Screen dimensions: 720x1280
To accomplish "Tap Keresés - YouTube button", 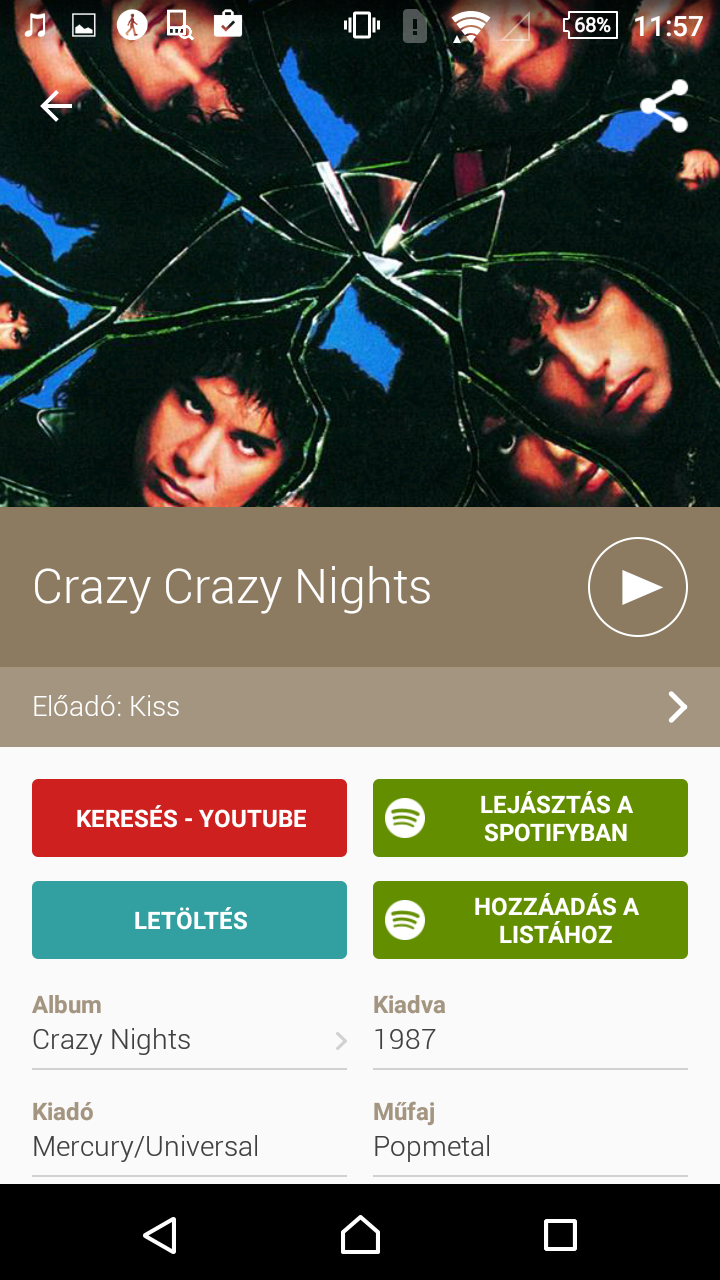I will point(190,818).
